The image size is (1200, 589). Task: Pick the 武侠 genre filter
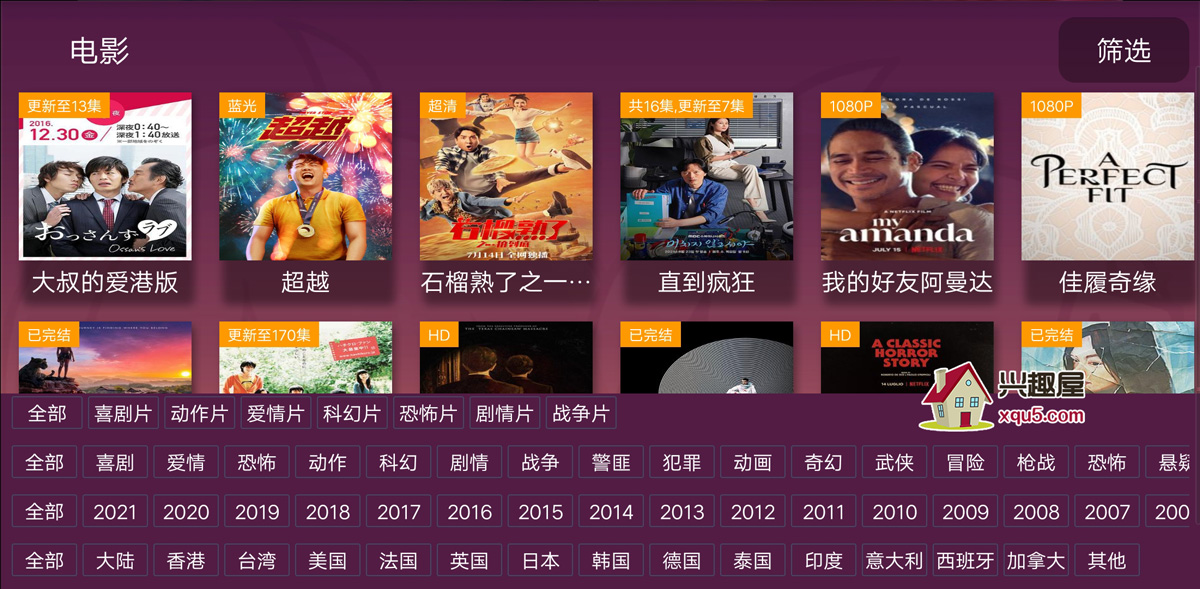[895, 462]
